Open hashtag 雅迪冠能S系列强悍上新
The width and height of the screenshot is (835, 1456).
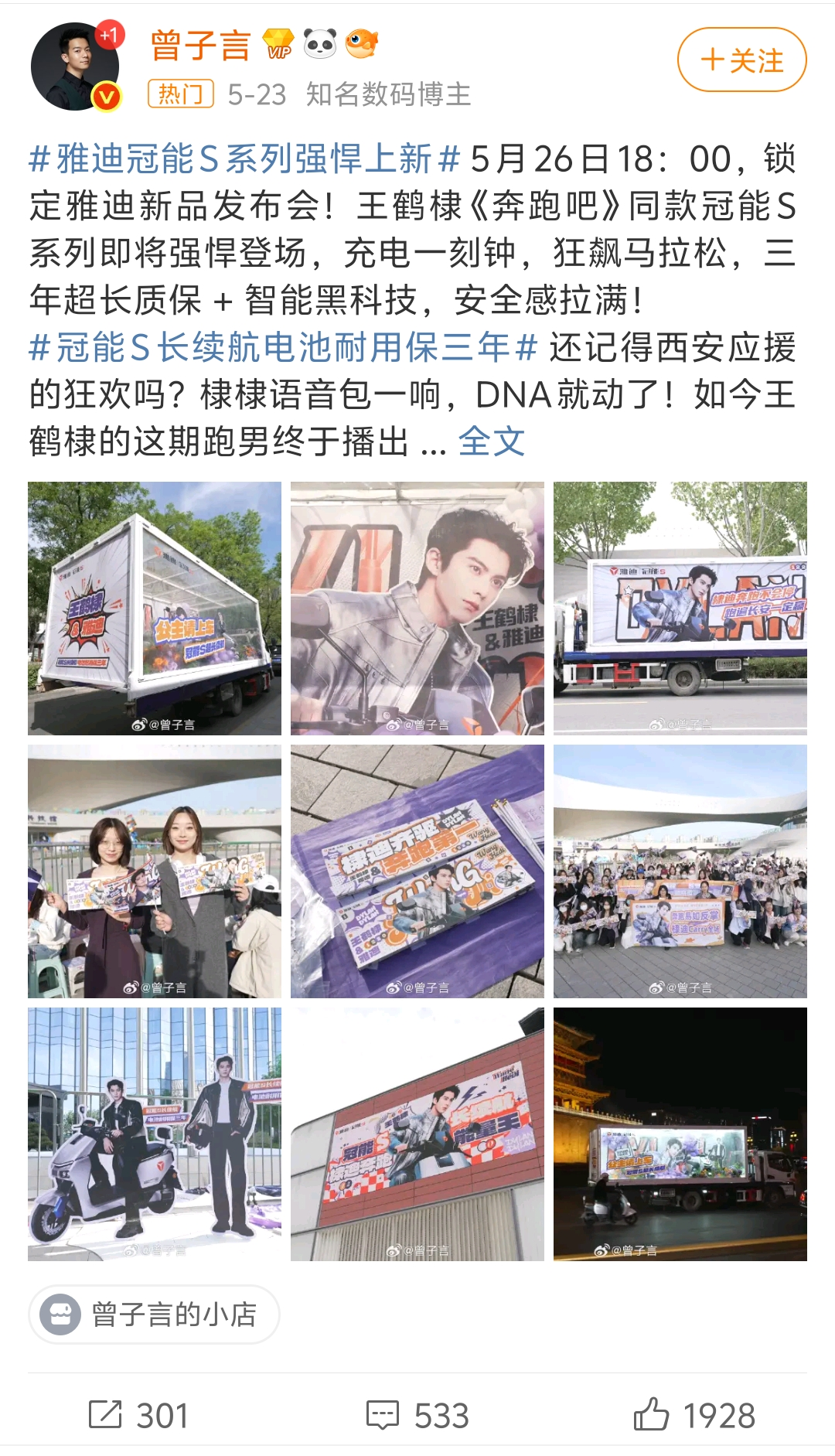pos(244,159)
